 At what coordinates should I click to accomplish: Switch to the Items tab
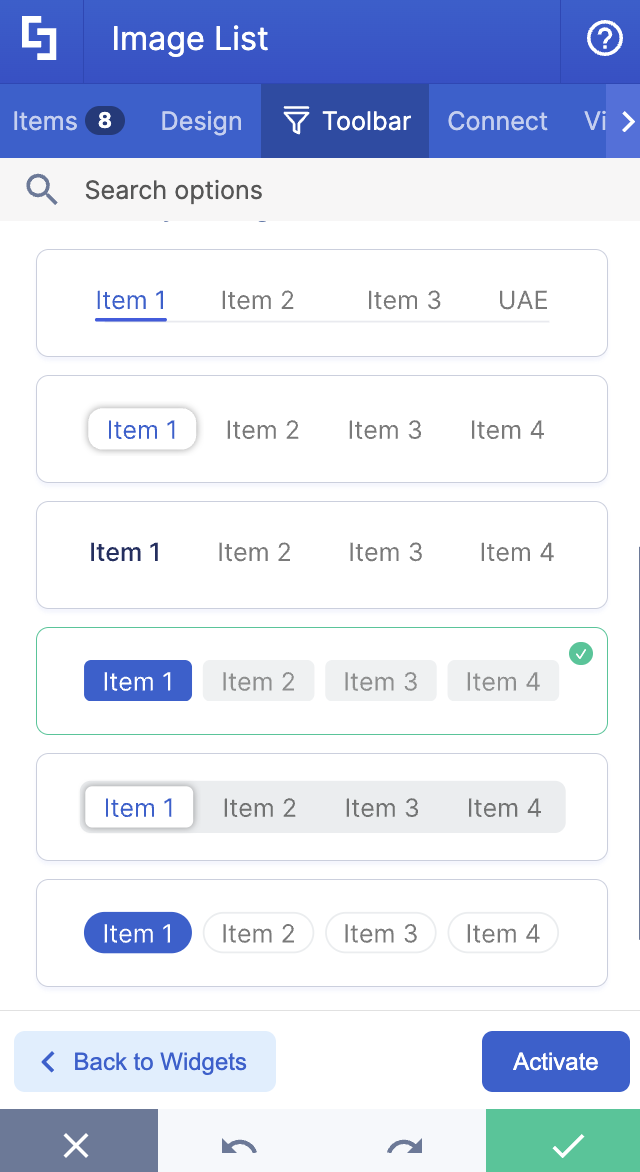[68, 121]
